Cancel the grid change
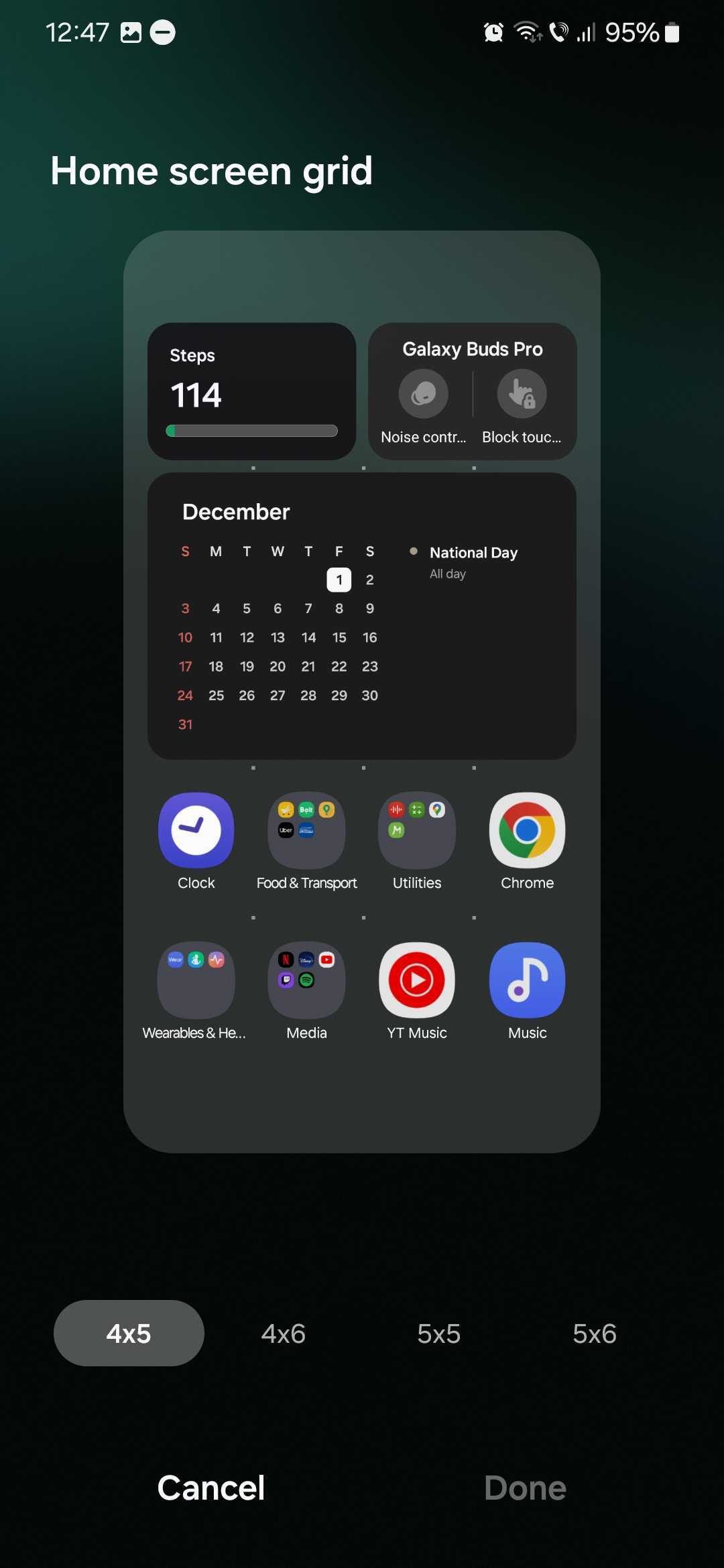The image size is (724, 1568). pyautogui.click(x=211, y=1488)
